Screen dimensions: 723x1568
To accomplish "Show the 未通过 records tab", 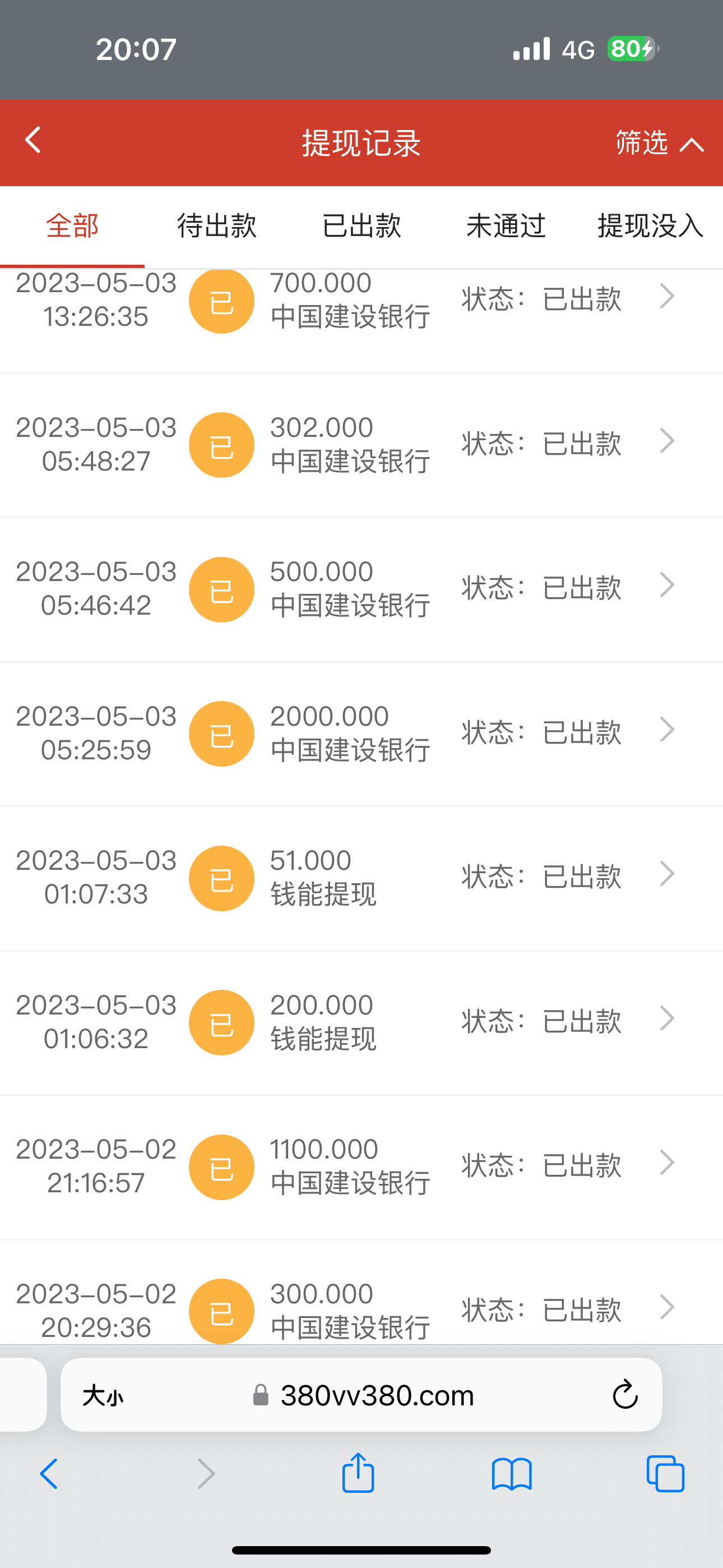I will 506,226.
